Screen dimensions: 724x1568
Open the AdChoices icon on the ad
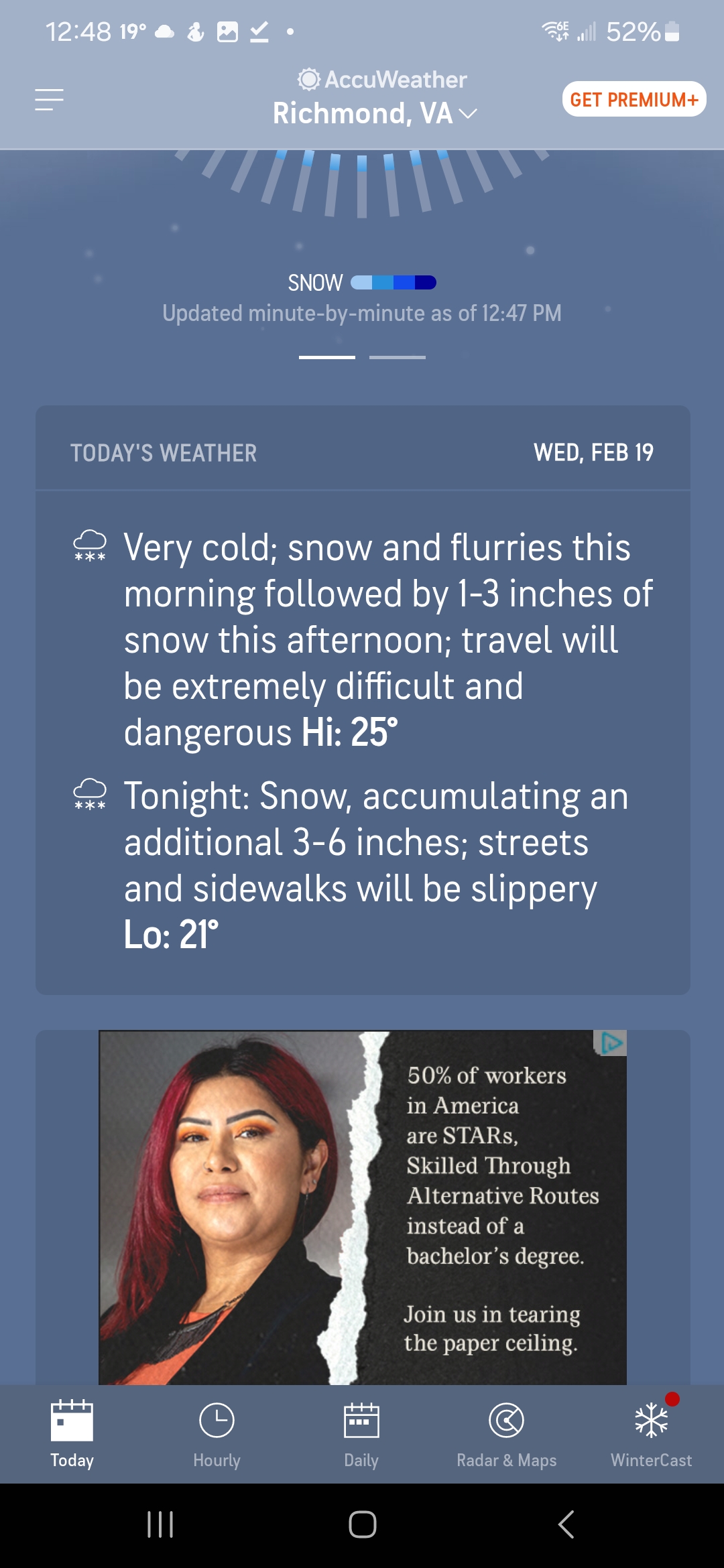[611, 1043]
